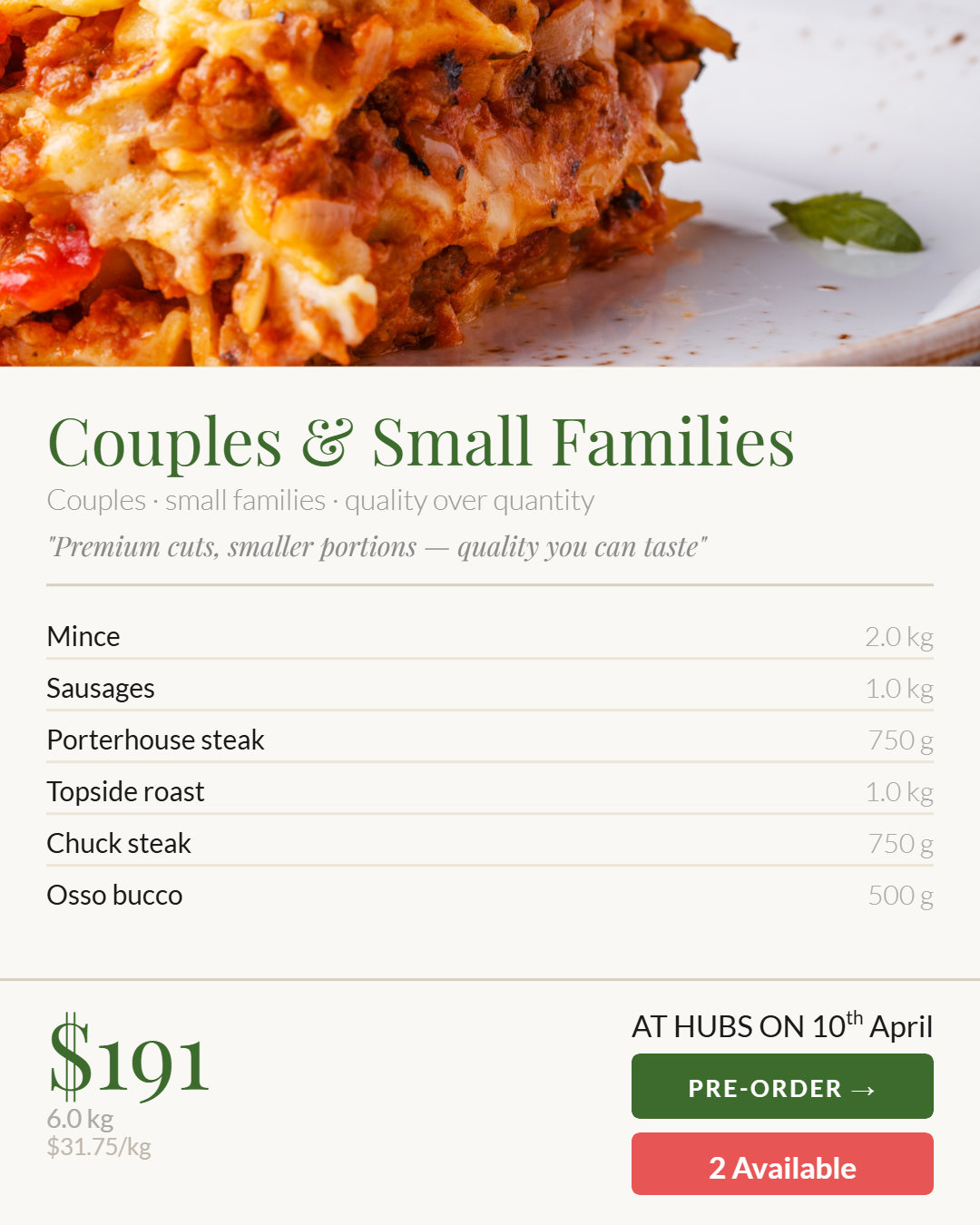
Task: Click the Mince row in the list
Action: (x=83, y=636)
